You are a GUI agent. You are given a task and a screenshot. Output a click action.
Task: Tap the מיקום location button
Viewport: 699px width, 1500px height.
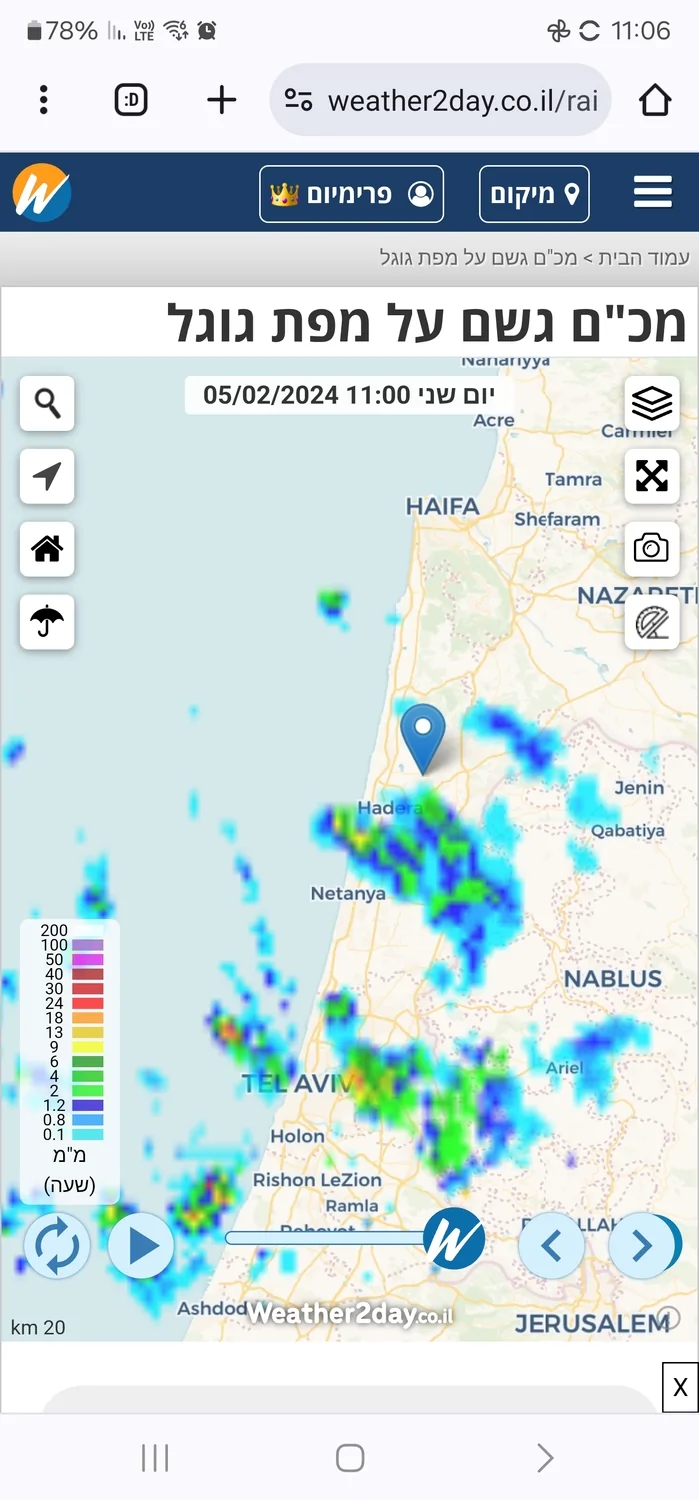[534, 193]
